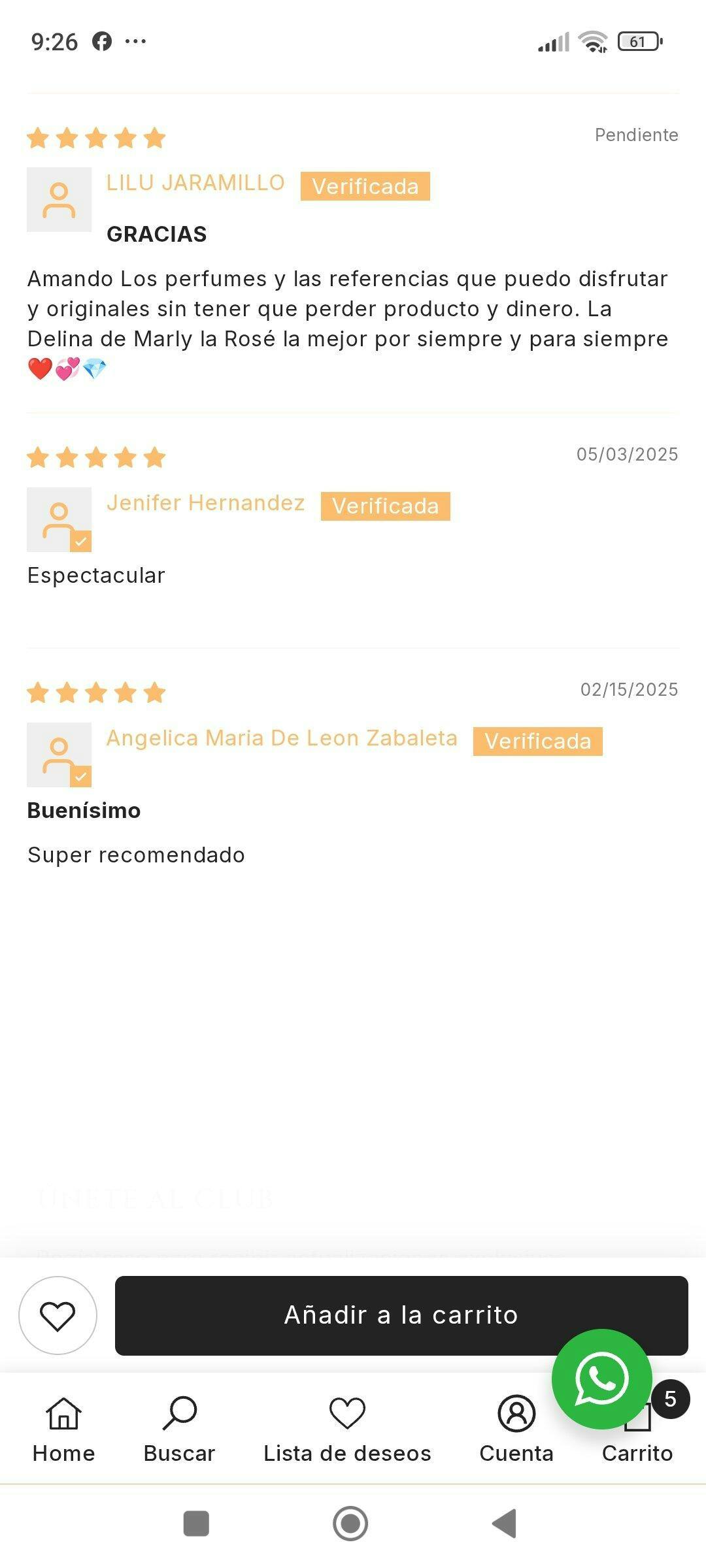This screenshot has height=1568, width=706.
Task: Open Lista de deseos tab
Action: click(347, 1429)
